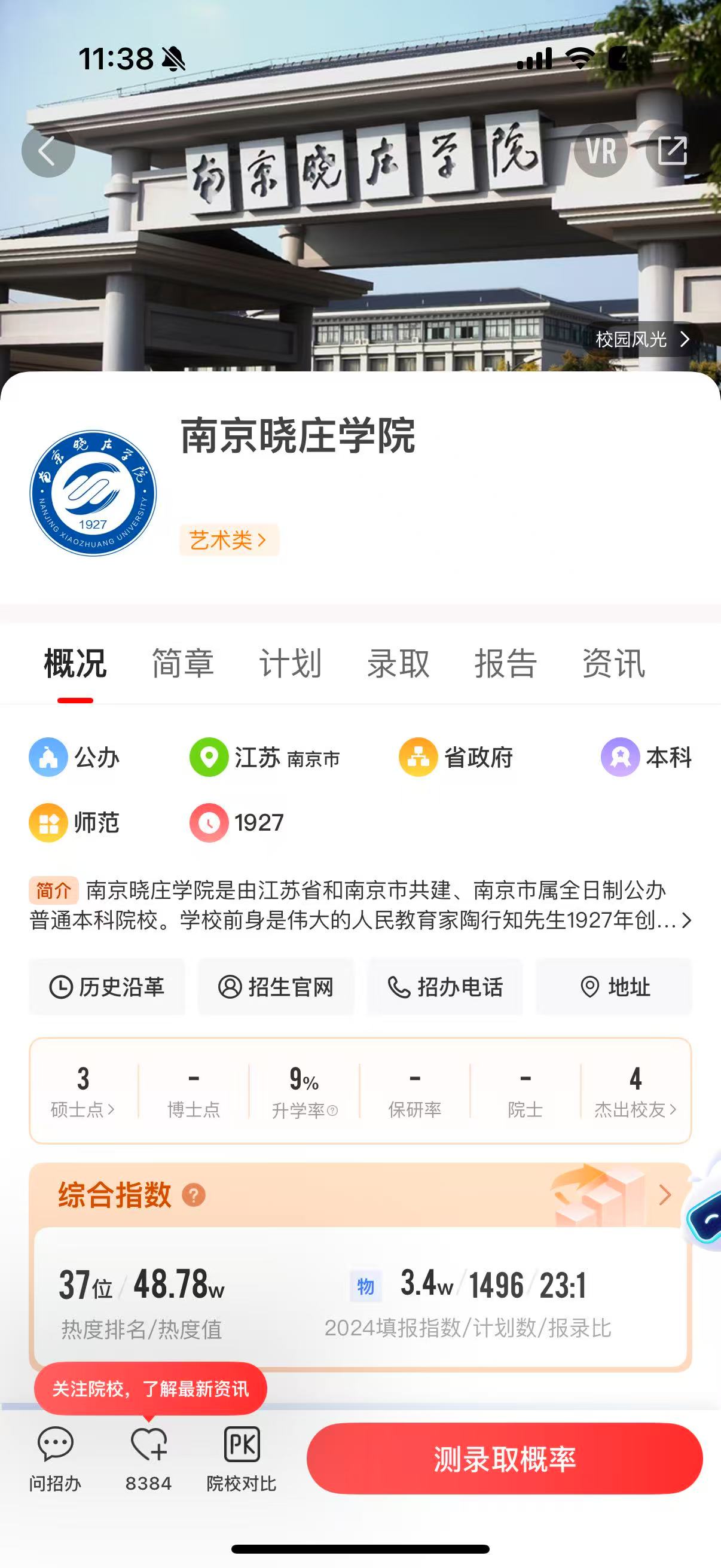Viewport: 721px width, 1568px height.
Task: Share this school page
Action: click(x=673, y=151)
